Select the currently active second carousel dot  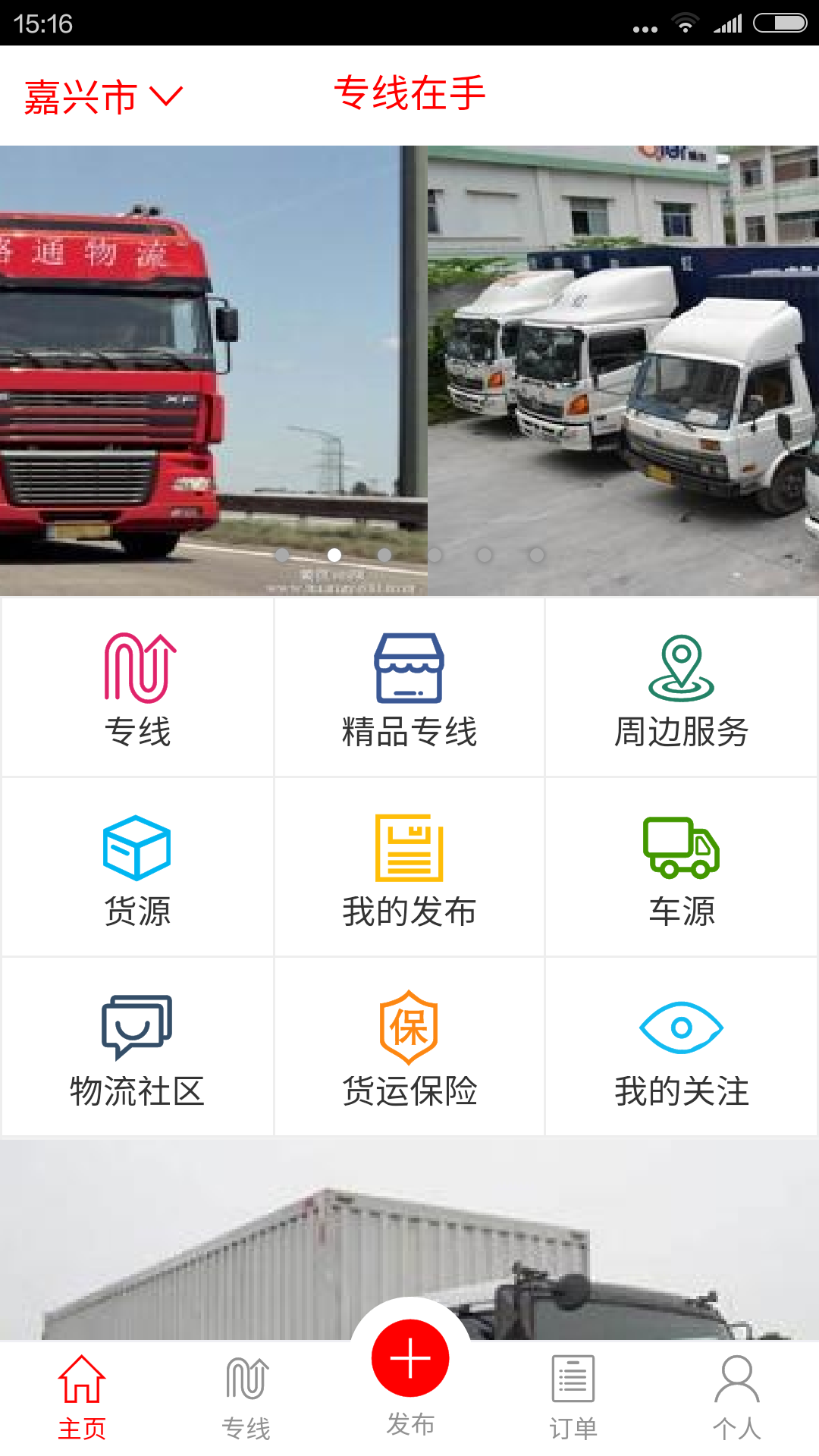click(x=334, y=554)
